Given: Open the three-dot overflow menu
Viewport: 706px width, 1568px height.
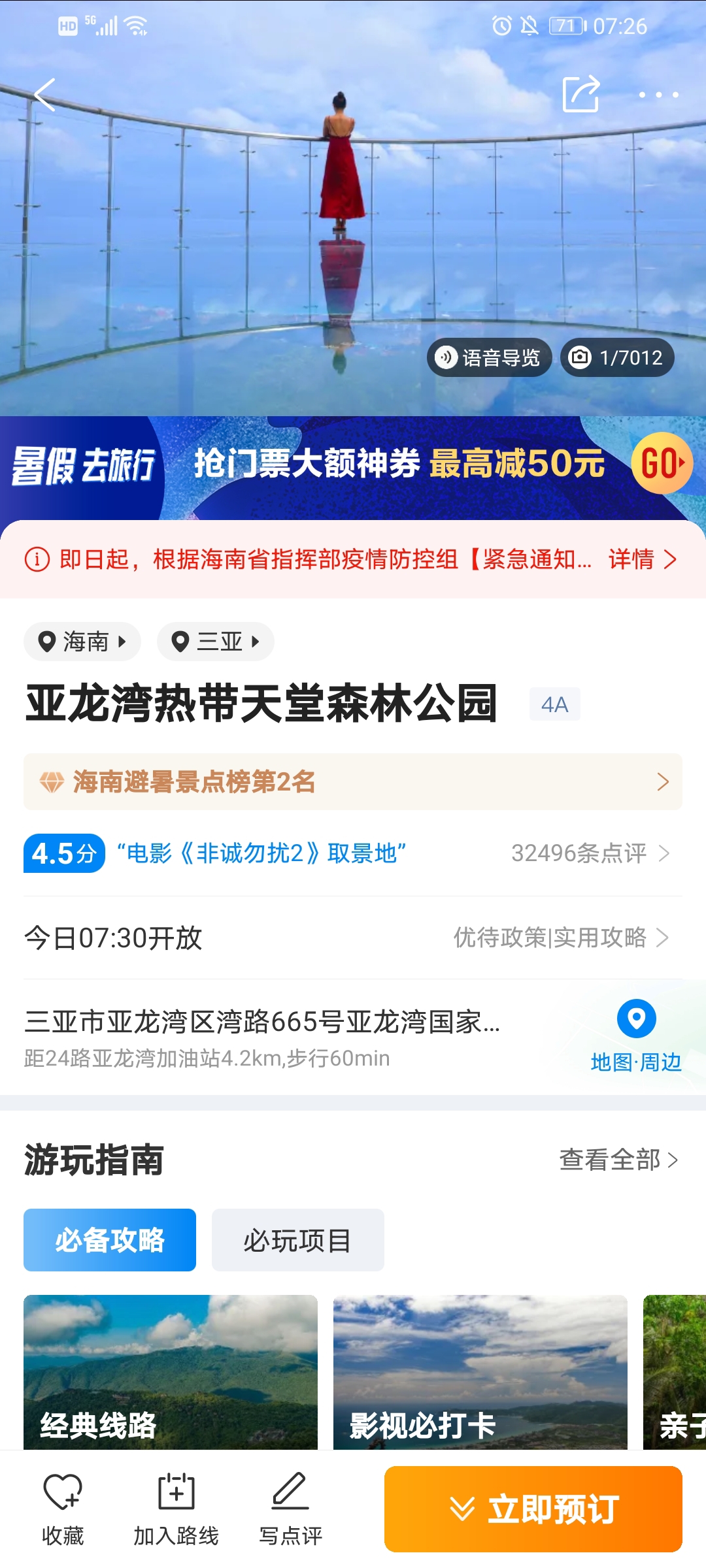Looking at the screenshot, I should tap(658, 95).
